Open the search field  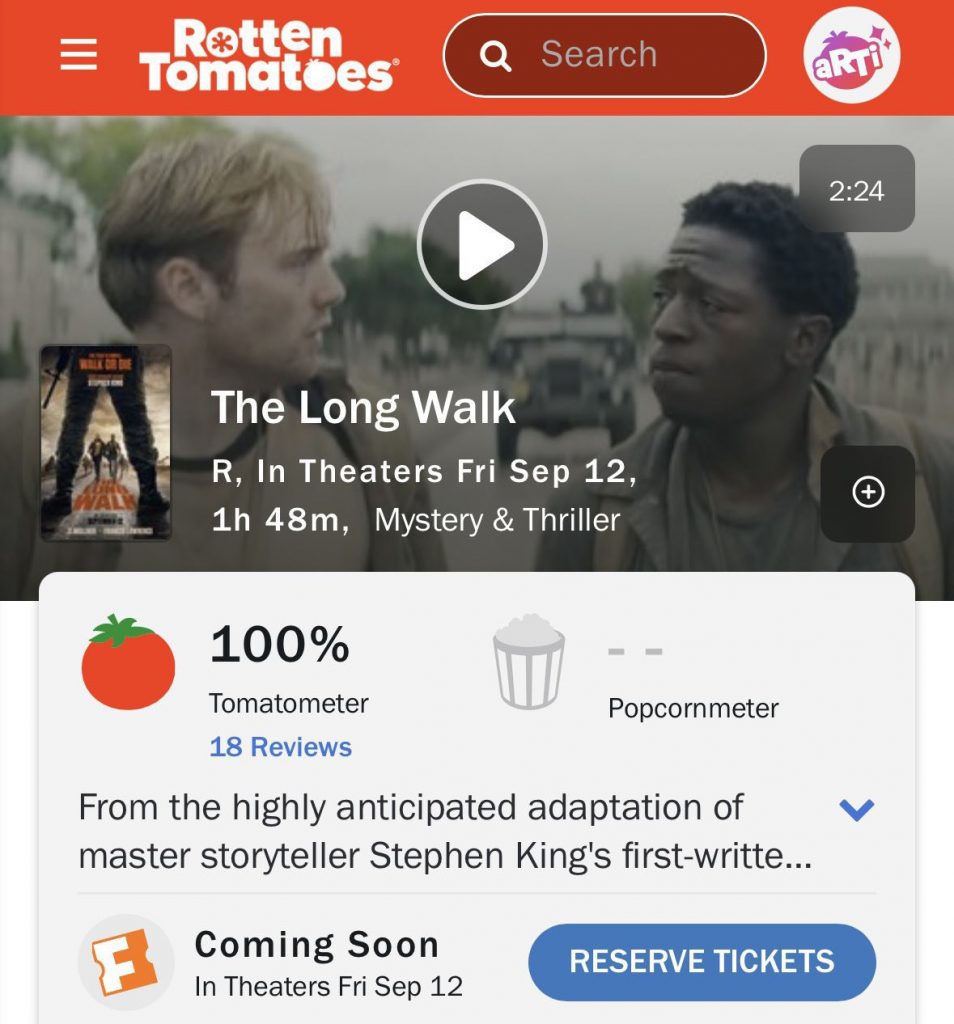click(604, 55)
